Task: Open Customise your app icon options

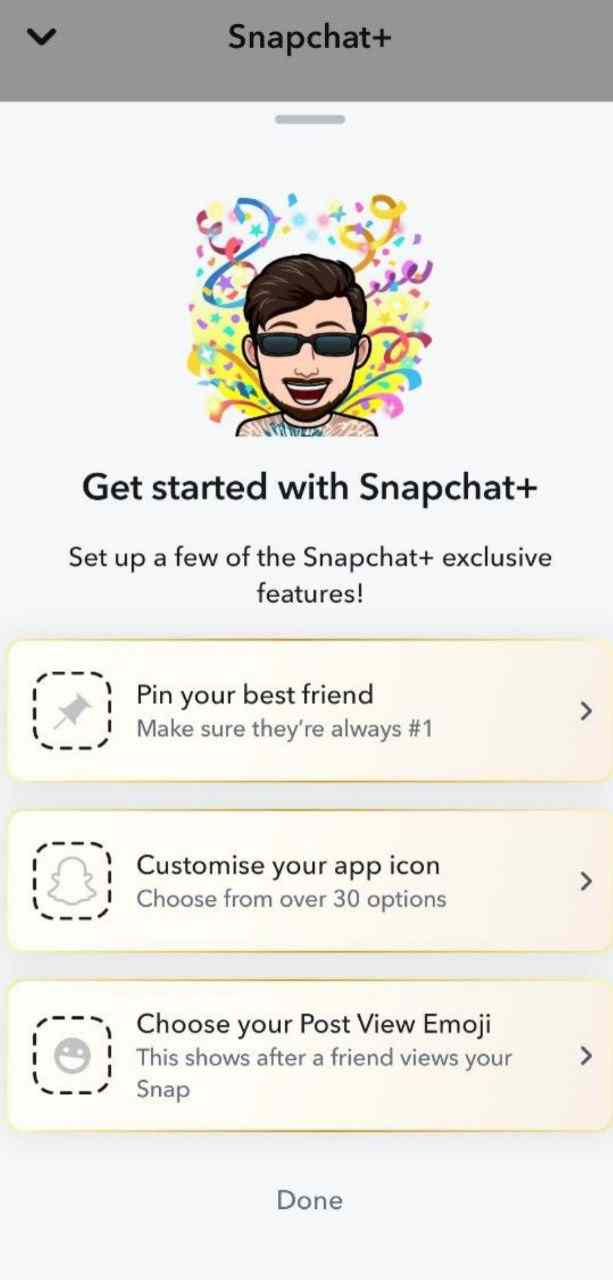Action: 308,881
